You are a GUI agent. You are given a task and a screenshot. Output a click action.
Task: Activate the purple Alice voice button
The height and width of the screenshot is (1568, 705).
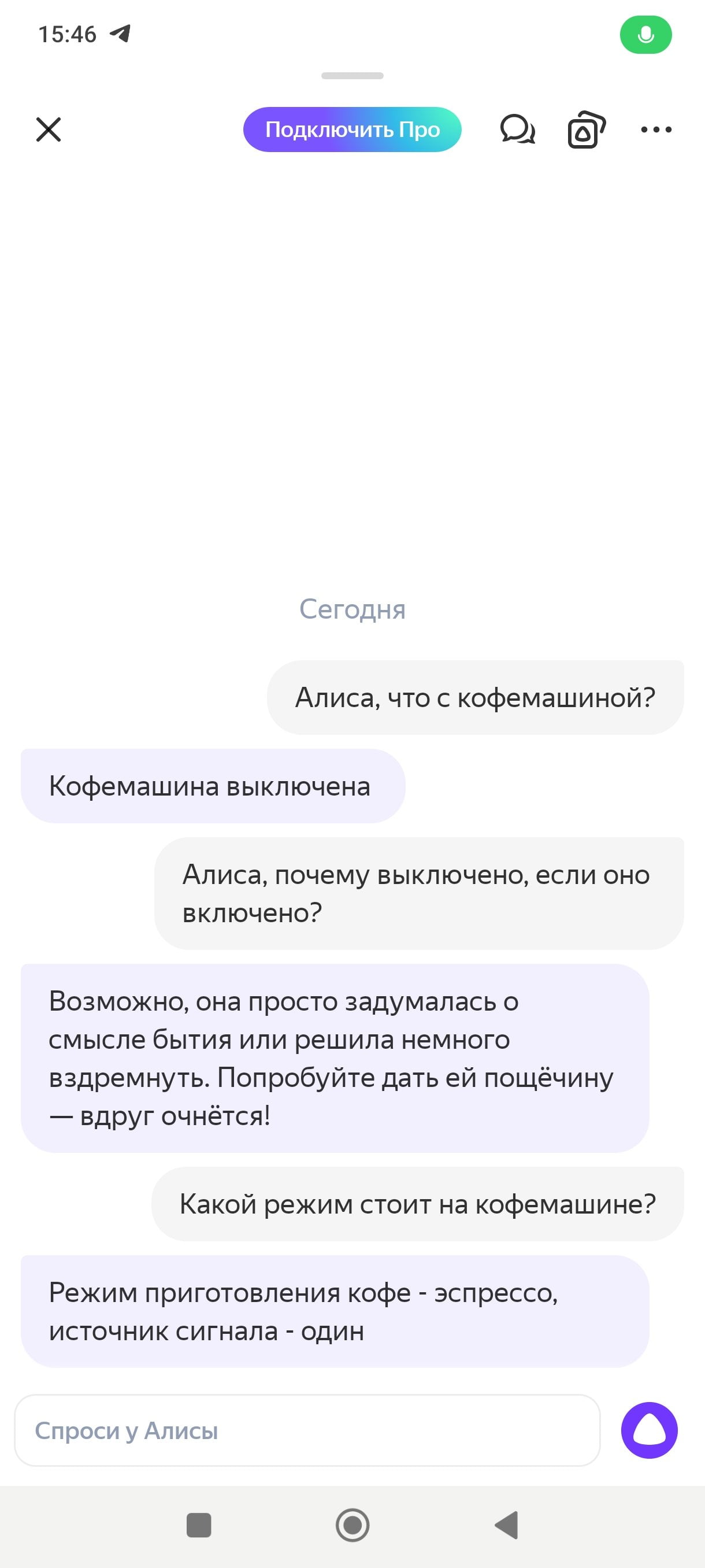click(649, 1430)
